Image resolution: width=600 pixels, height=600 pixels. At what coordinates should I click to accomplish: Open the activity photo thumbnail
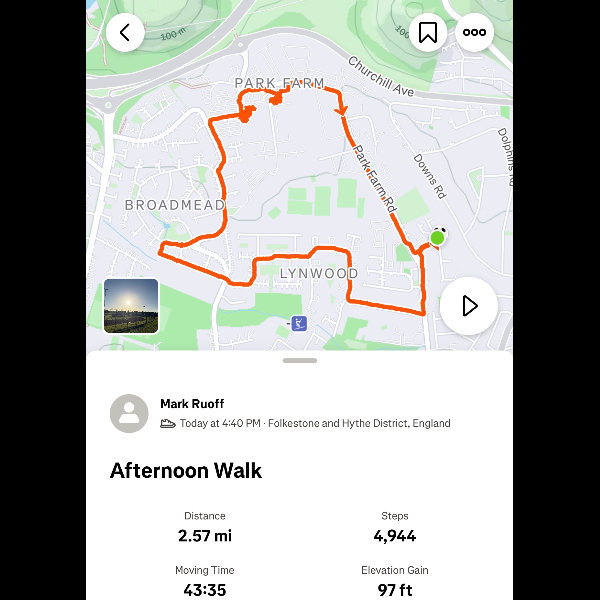[131, 306]
